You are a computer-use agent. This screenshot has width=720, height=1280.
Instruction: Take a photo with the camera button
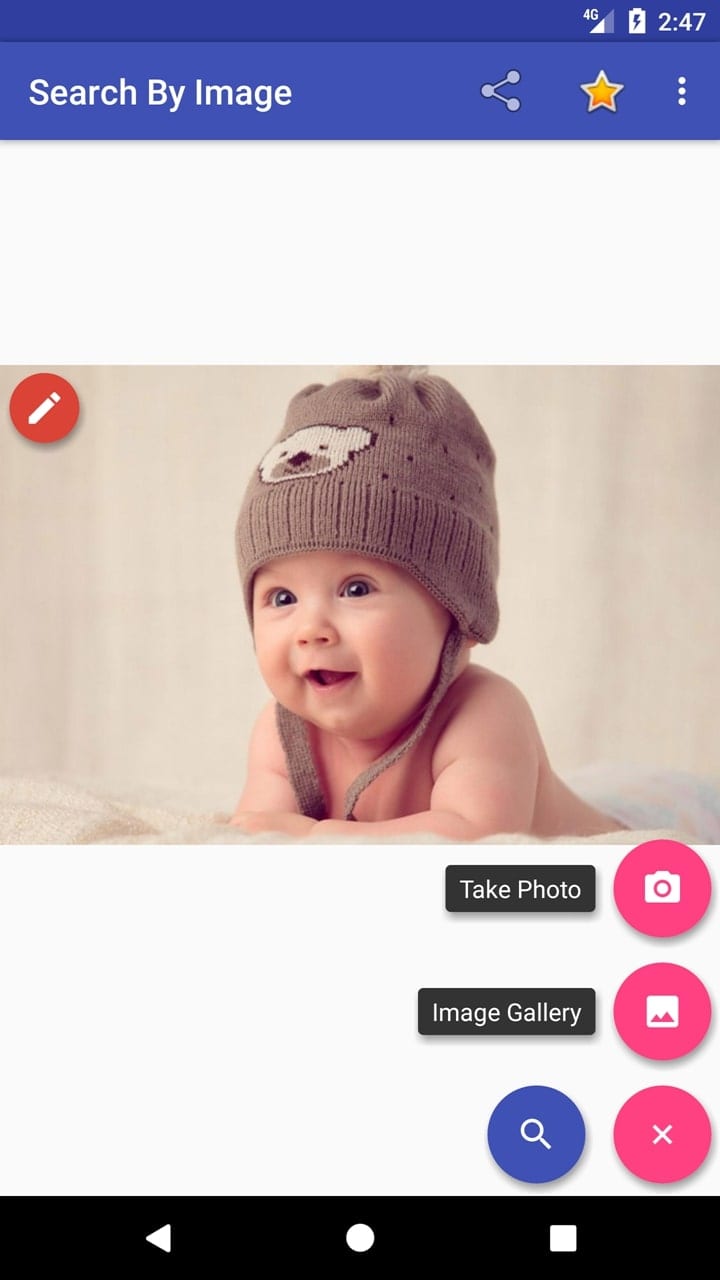coord(662,888)
